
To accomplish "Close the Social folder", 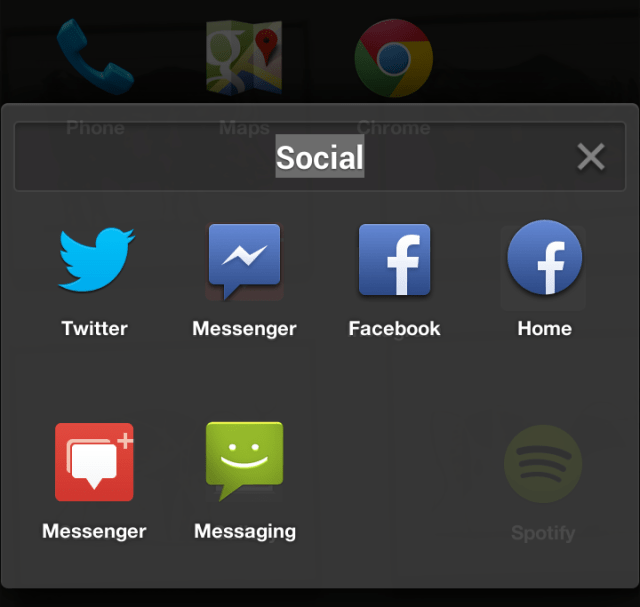I will (x=591, y=157).
